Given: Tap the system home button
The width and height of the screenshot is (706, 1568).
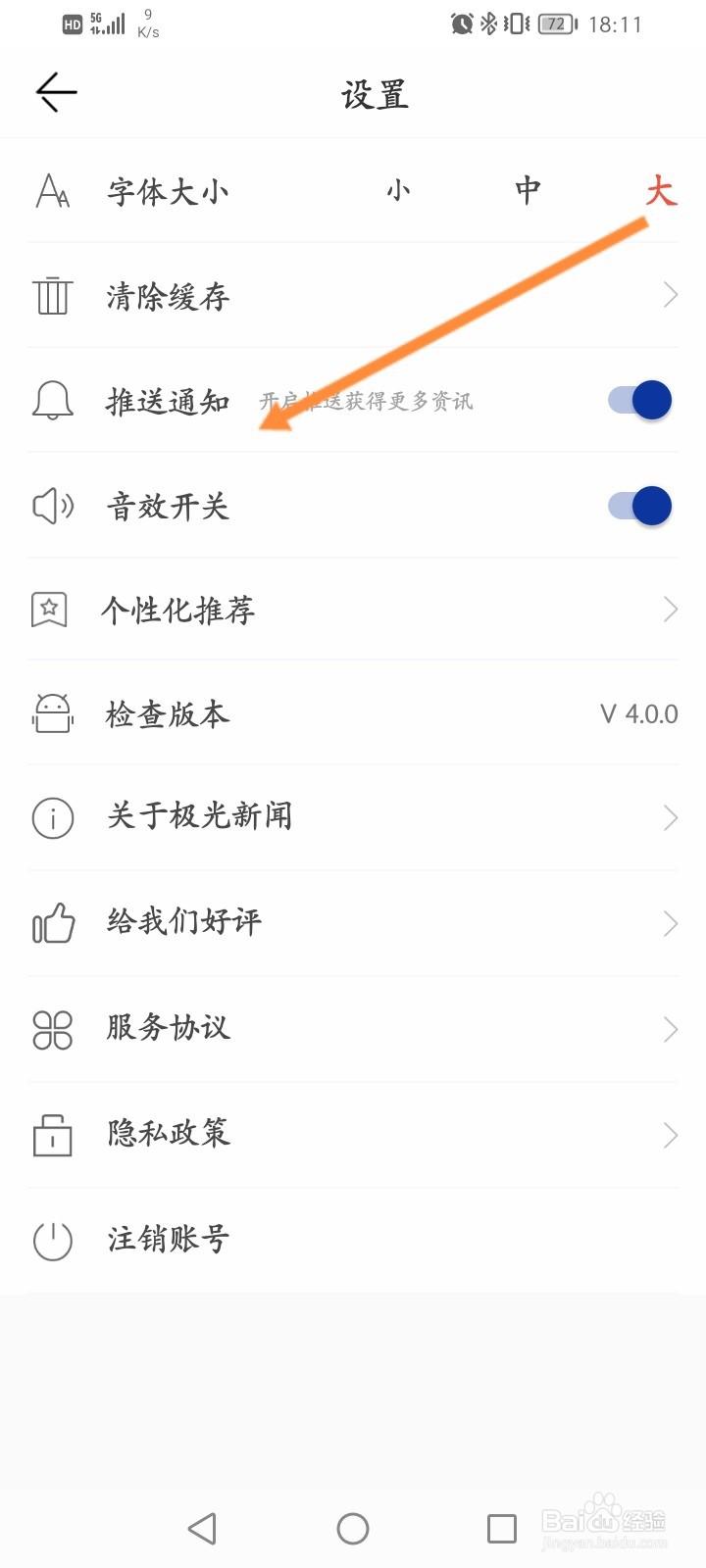Looking at the screenshot, I should click(x=353, y=1529).
